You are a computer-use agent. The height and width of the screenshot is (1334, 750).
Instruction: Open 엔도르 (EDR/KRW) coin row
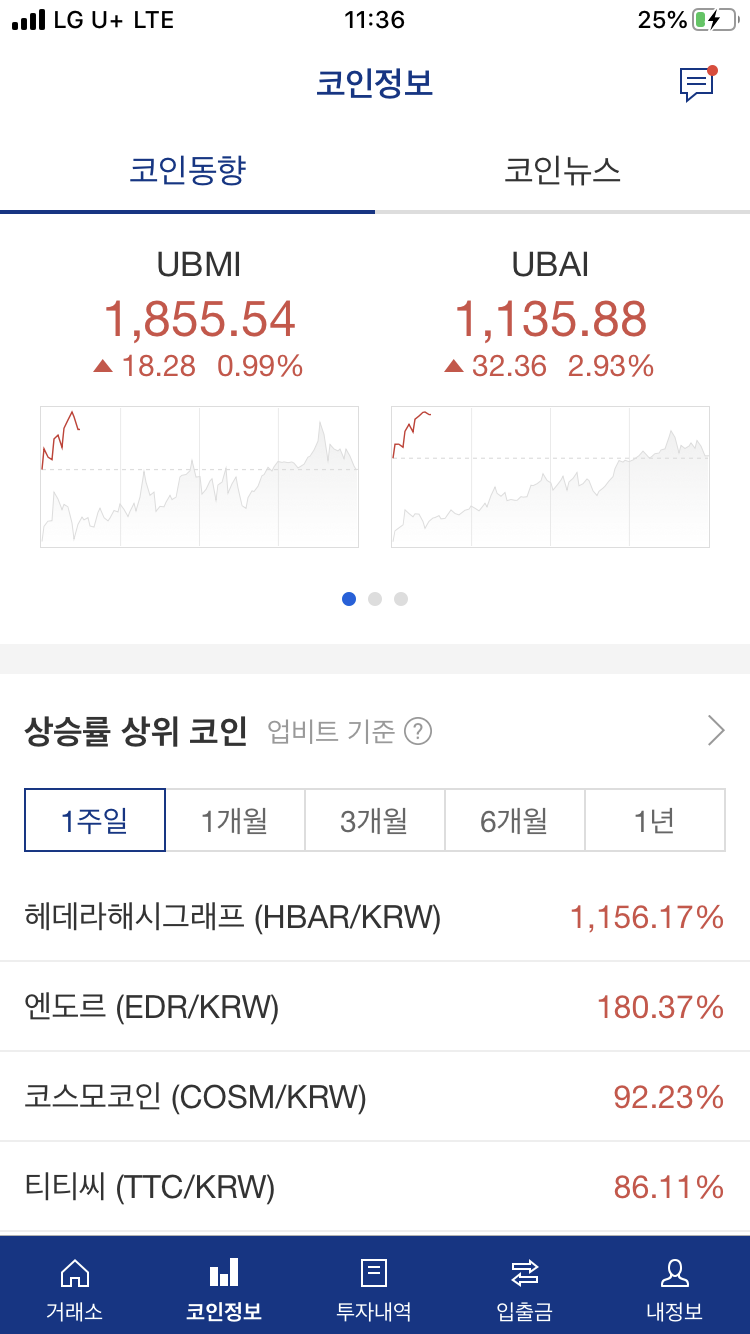[x=375, y=1006]
